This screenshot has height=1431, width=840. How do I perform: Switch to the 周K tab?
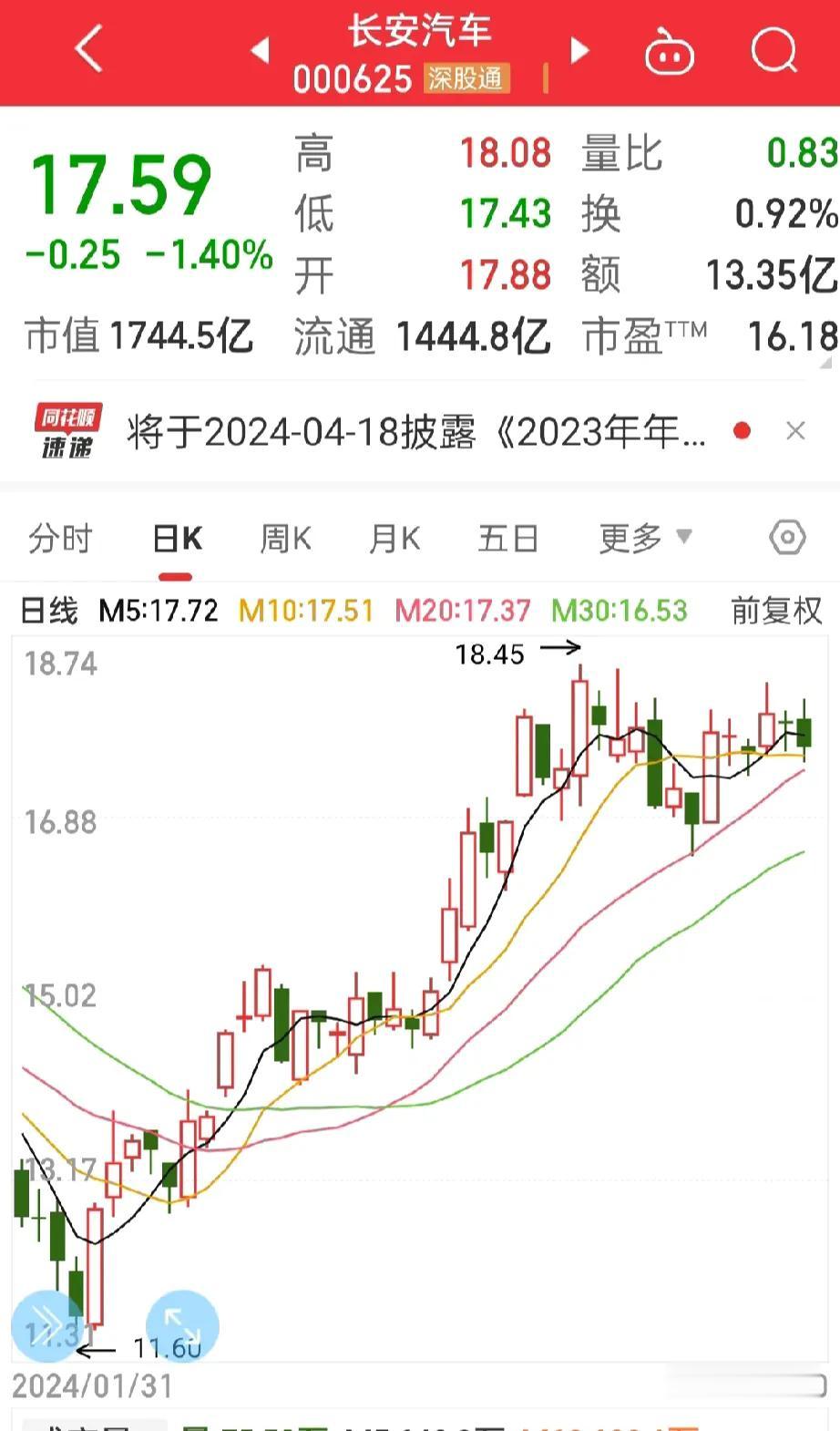[284, 539]
